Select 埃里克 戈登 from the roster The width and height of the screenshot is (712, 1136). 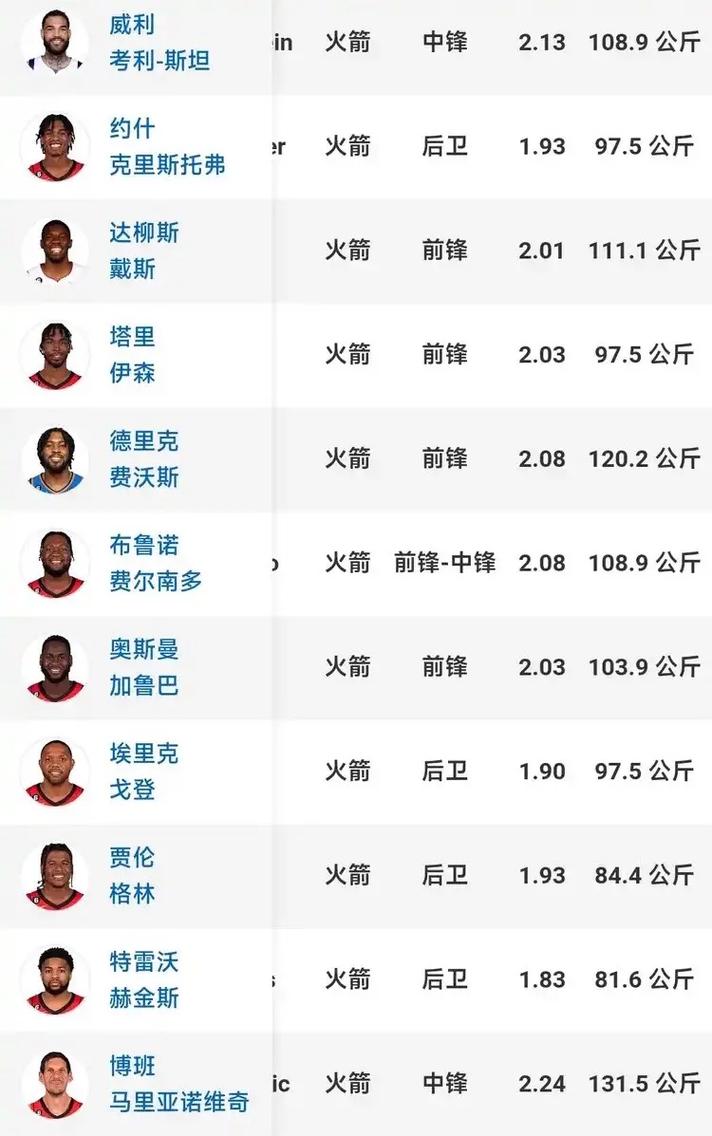(x=144, y=771)
